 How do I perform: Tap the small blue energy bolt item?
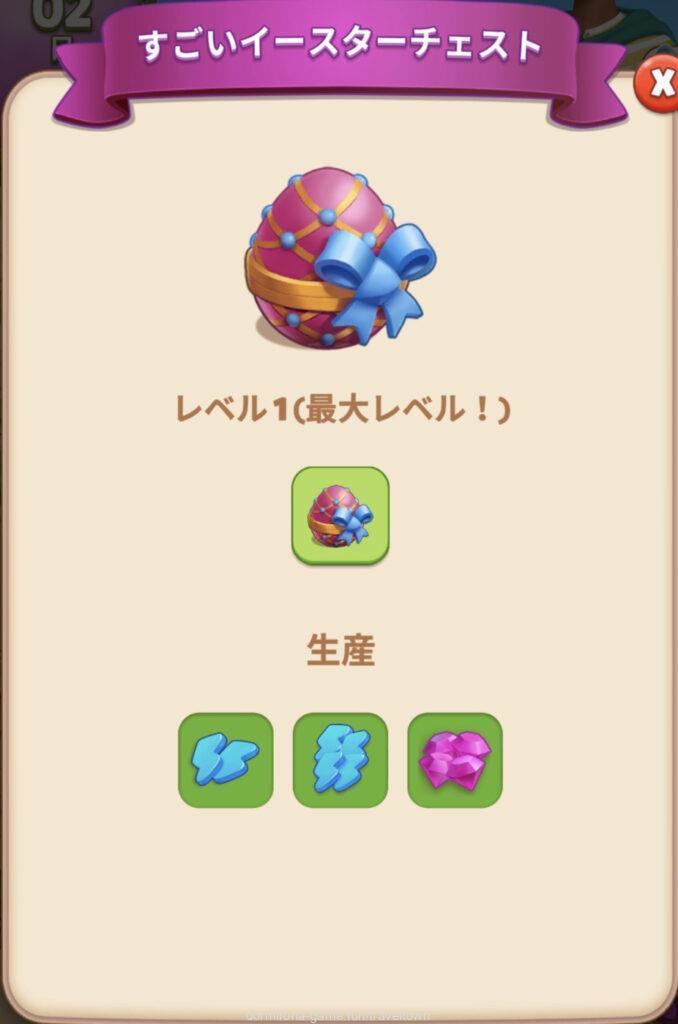[225, 760]
